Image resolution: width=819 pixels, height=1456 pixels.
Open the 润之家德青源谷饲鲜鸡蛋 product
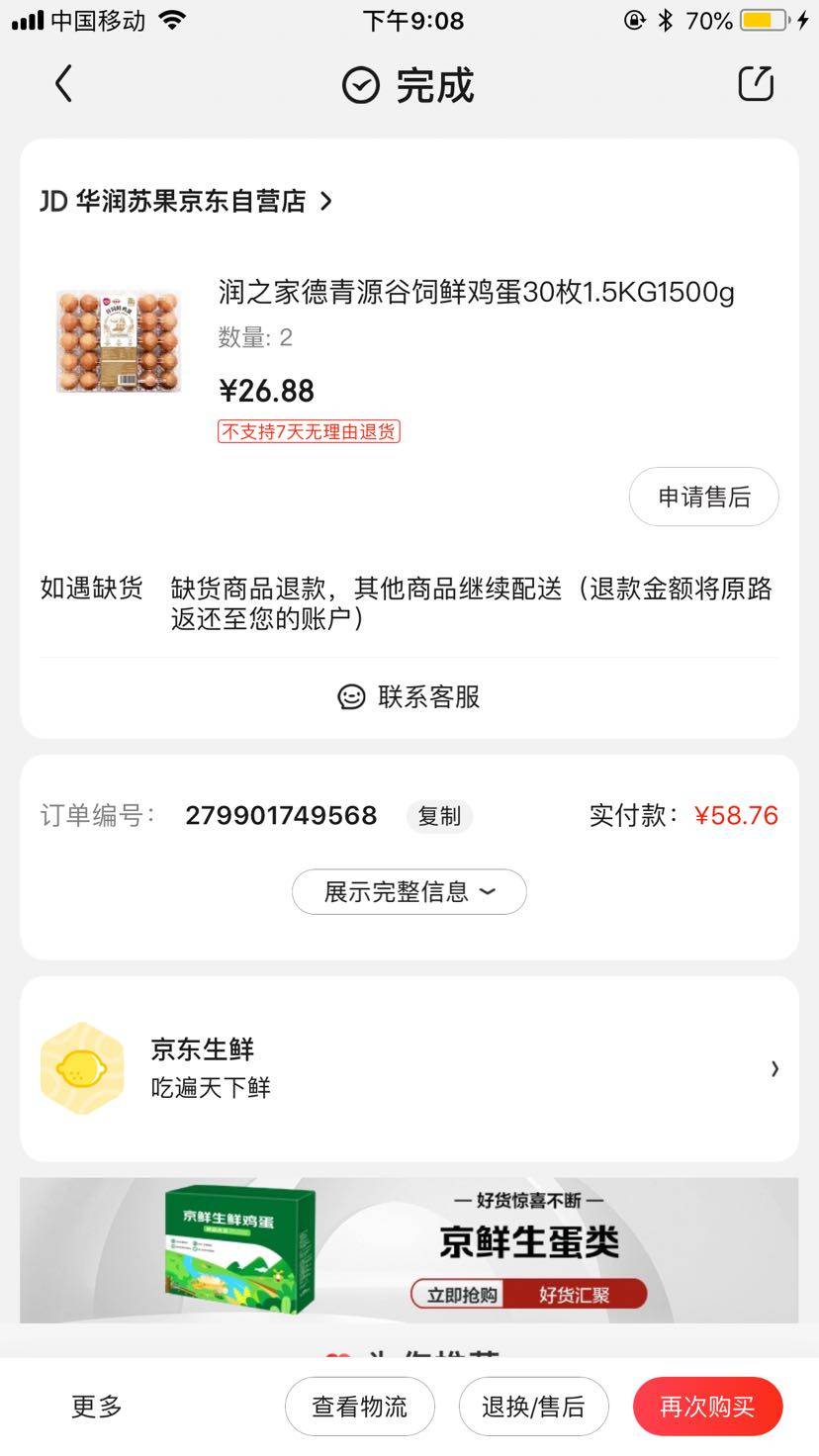(476, 293)
